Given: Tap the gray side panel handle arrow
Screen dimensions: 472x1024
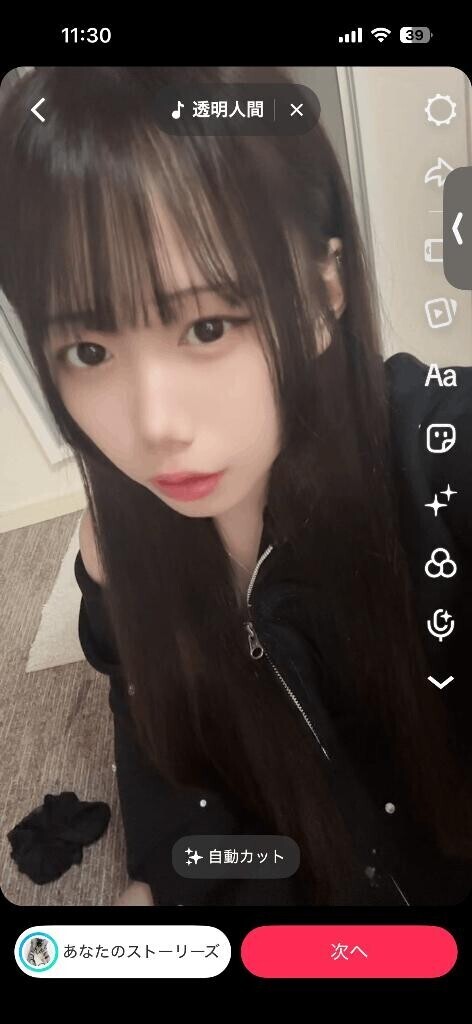Looking at the screenshot, I should (458, 228).
